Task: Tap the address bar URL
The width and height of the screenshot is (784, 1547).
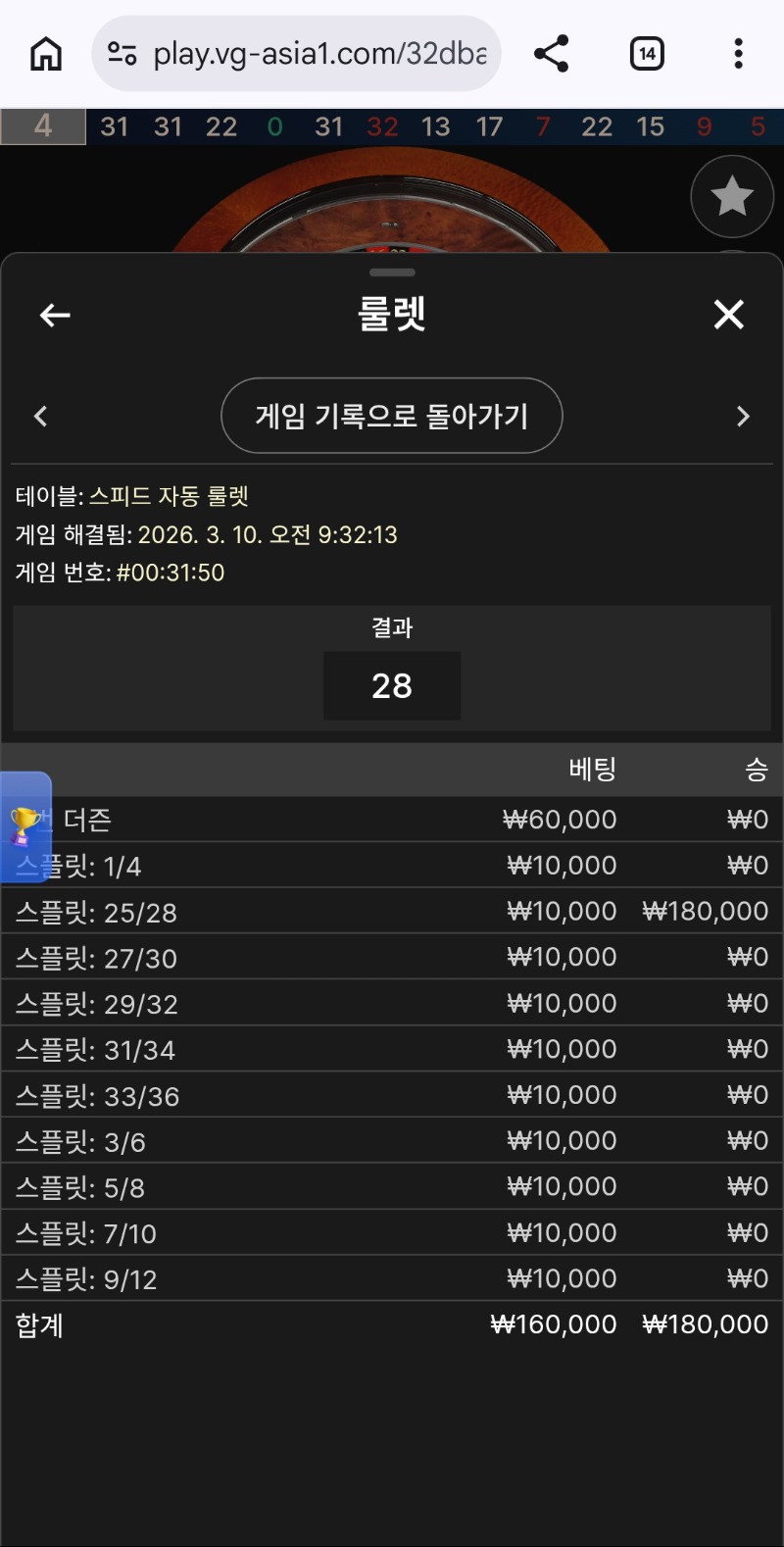Action: pos(318,54)
